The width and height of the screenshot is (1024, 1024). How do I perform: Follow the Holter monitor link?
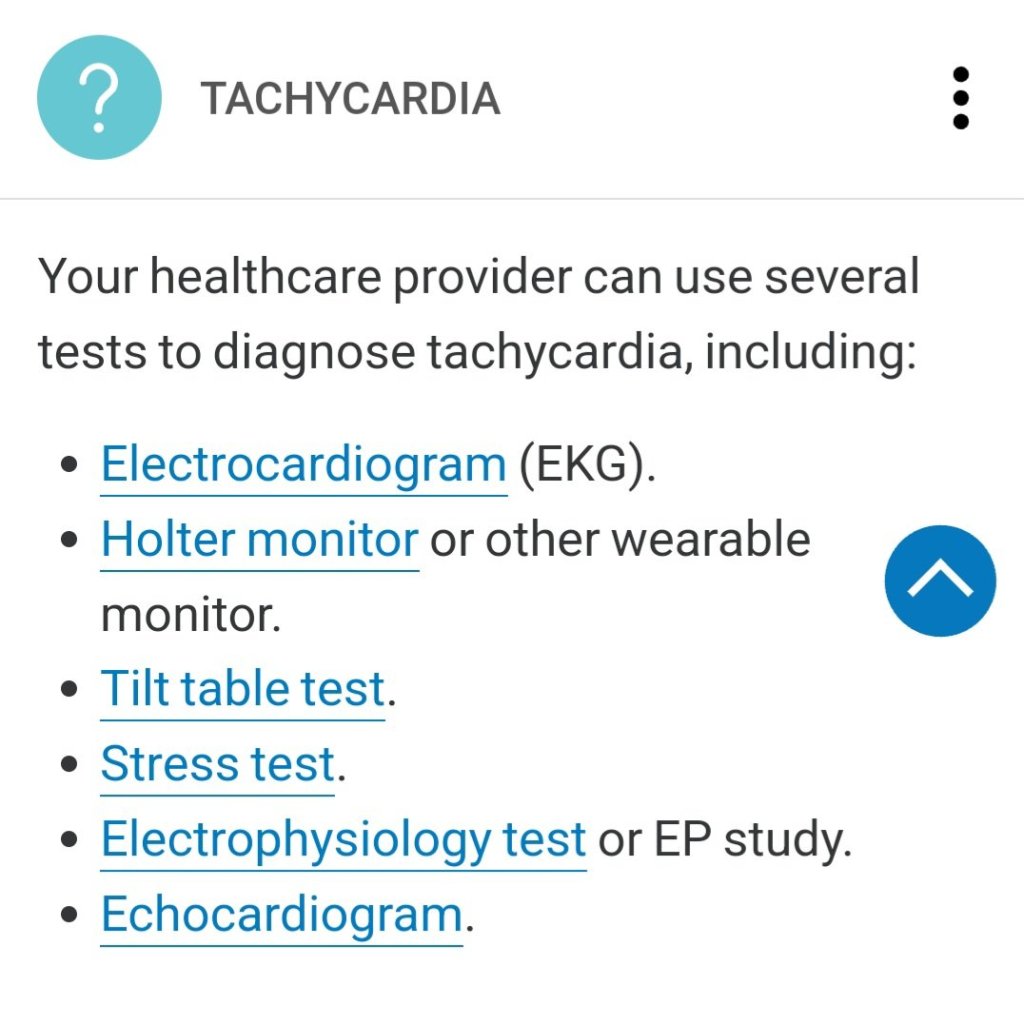(259, 541)
